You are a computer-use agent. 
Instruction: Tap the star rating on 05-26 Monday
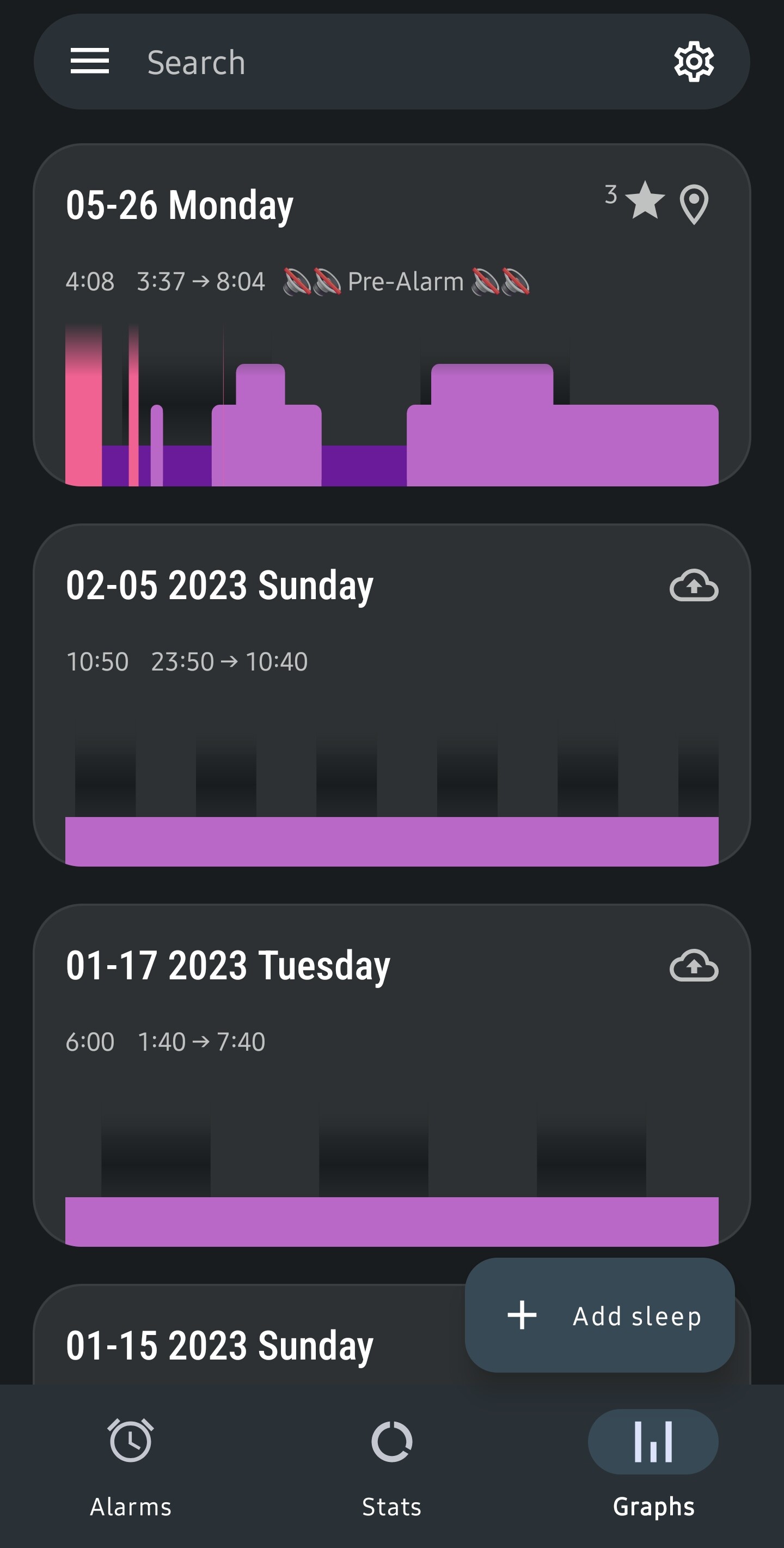pyautogui.click(x=635, y=199)
